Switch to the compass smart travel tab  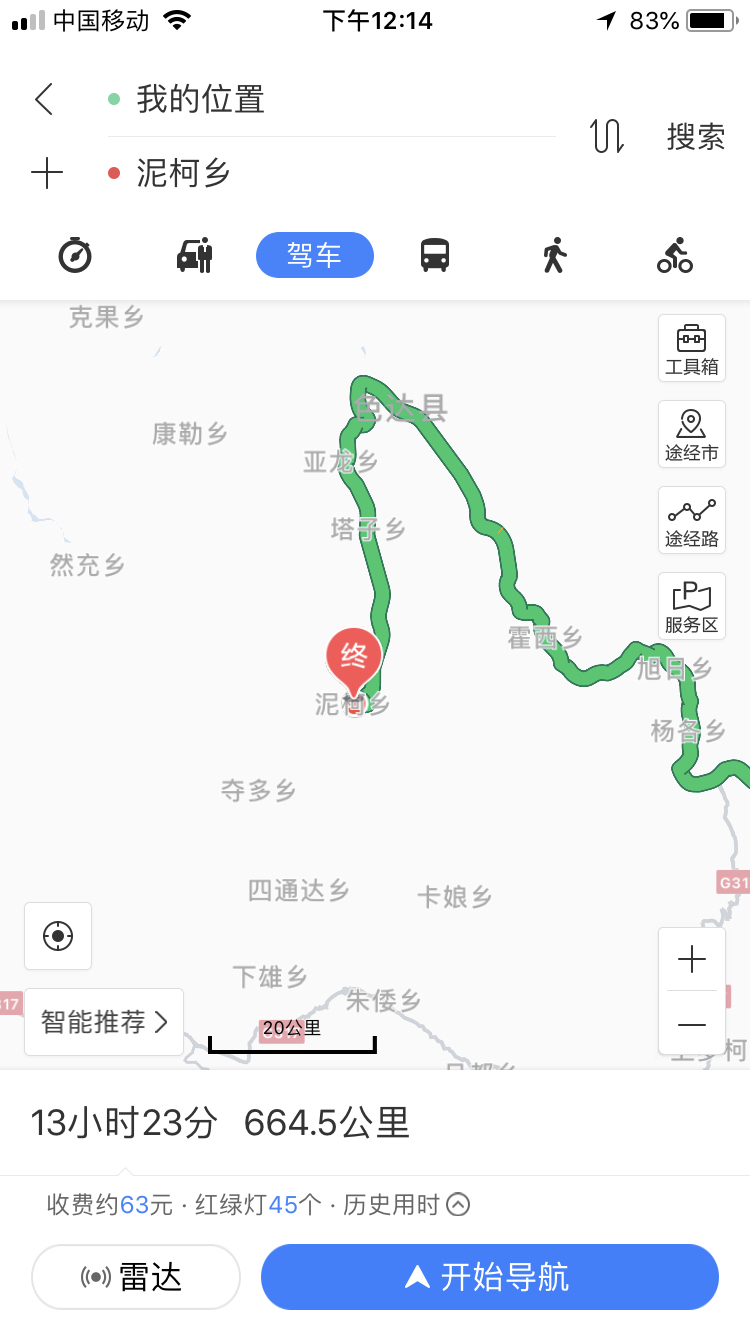click(x=75, y=256)
